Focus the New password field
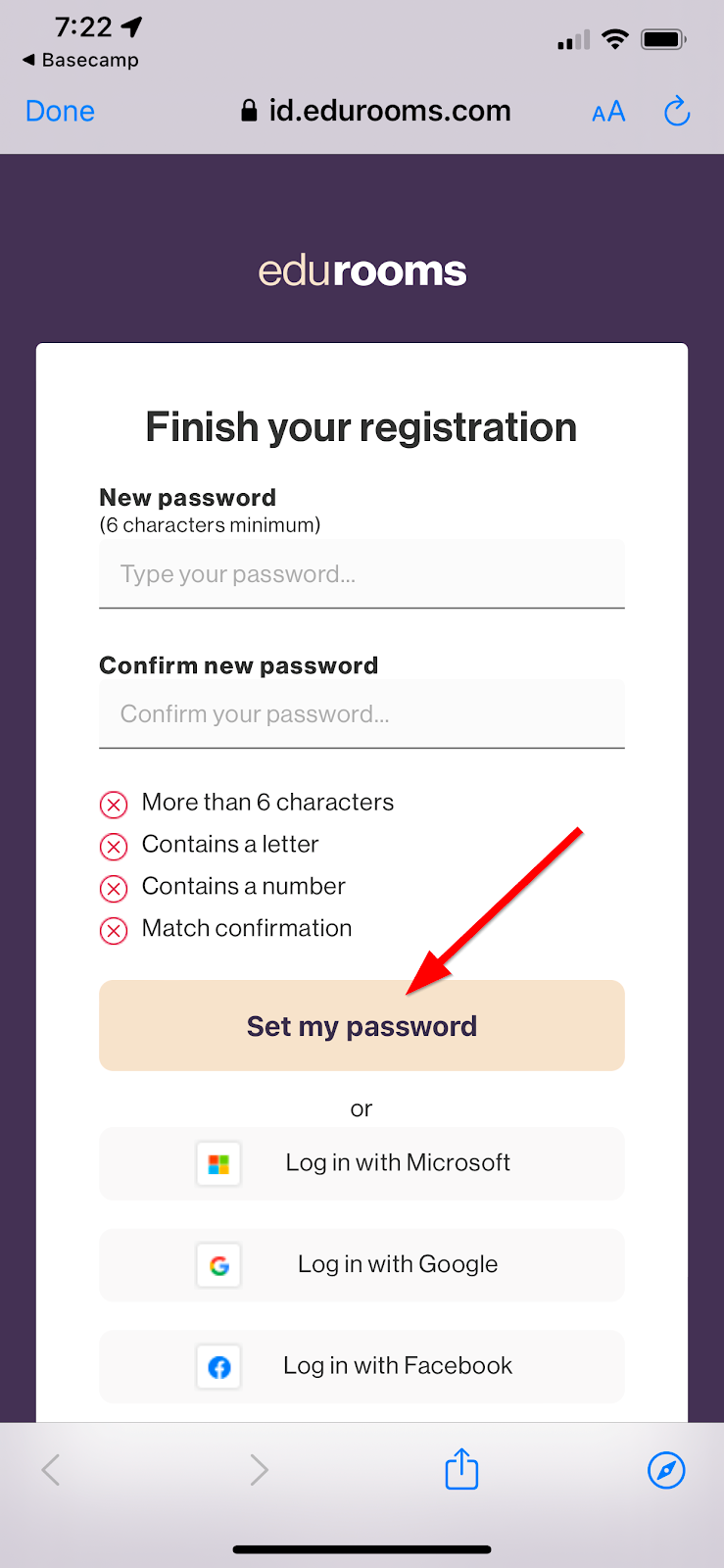The image size is (724, 1568). [362, 574]
